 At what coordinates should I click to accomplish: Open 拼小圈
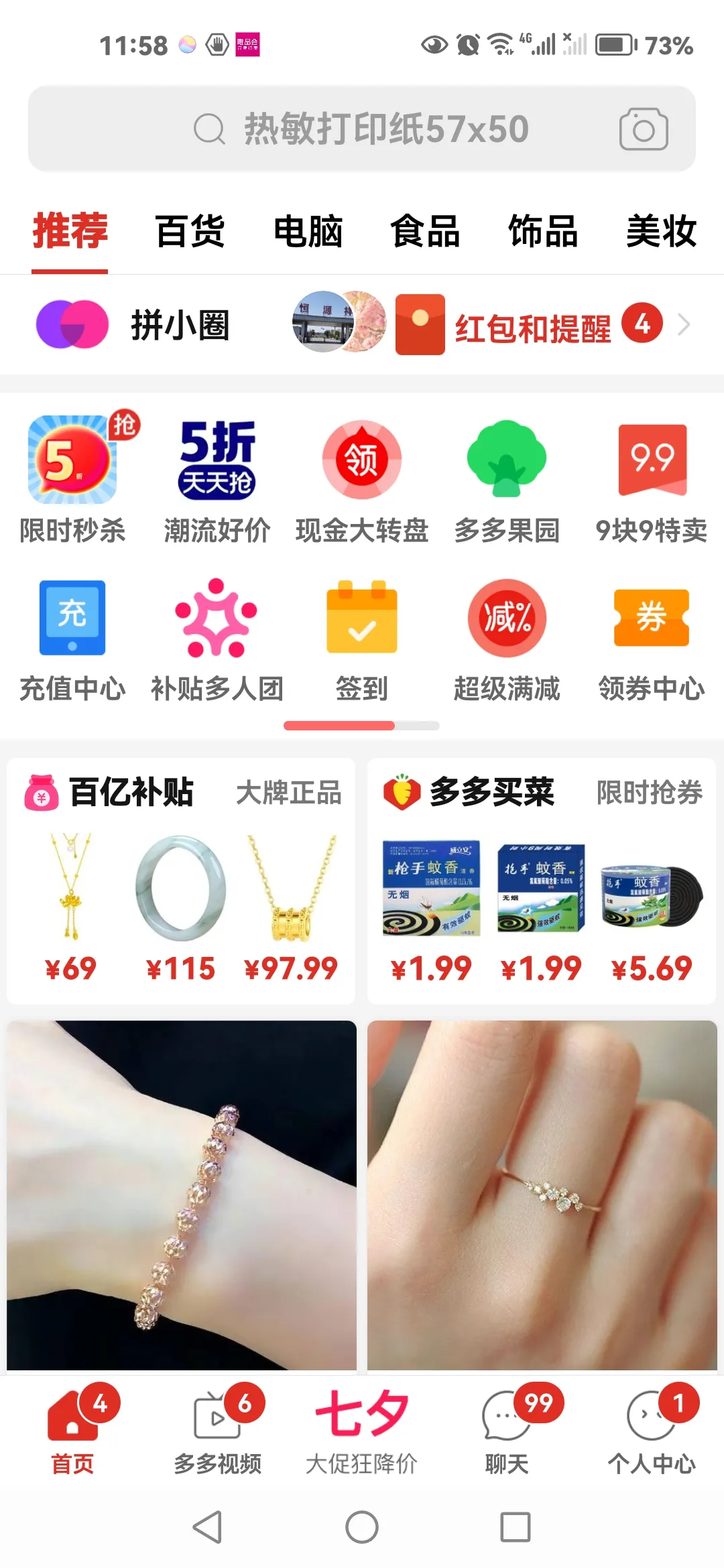(134, 325)
